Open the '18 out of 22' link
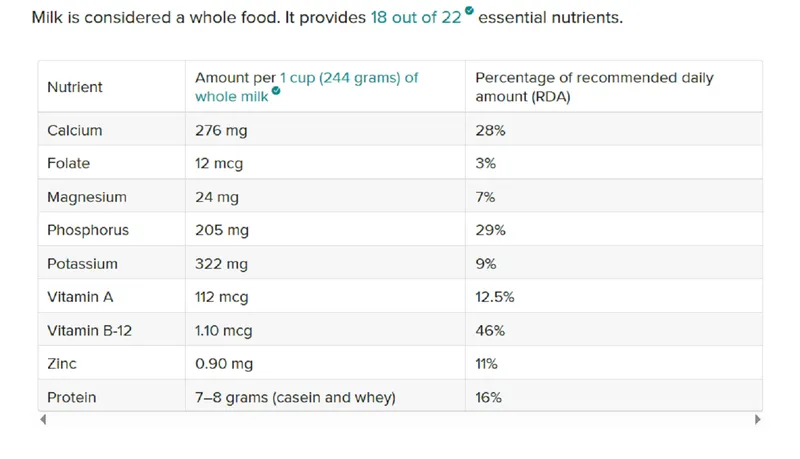Screen dimensions: 800x459 [415, 18]
